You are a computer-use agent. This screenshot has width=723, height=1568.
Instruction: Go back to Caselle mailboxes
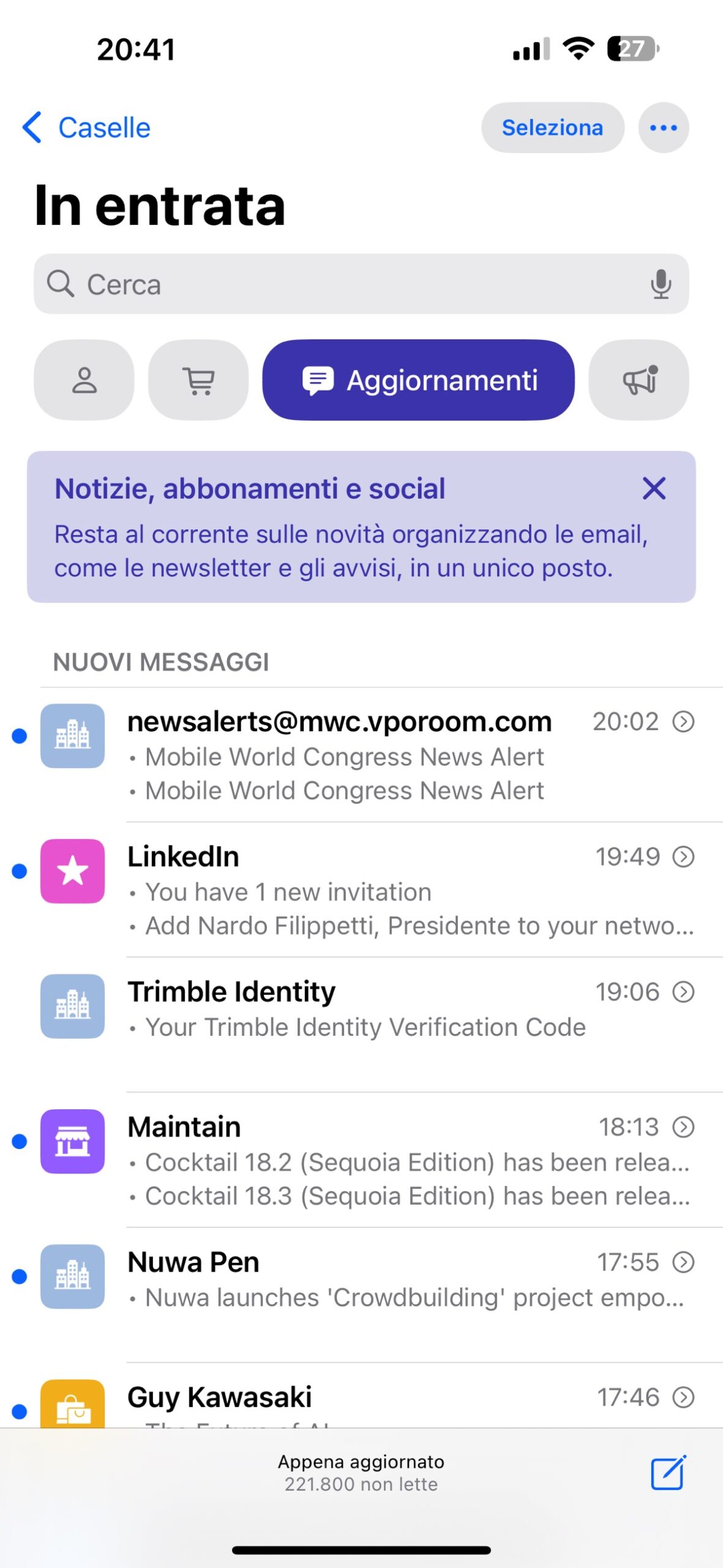[86, 128]
